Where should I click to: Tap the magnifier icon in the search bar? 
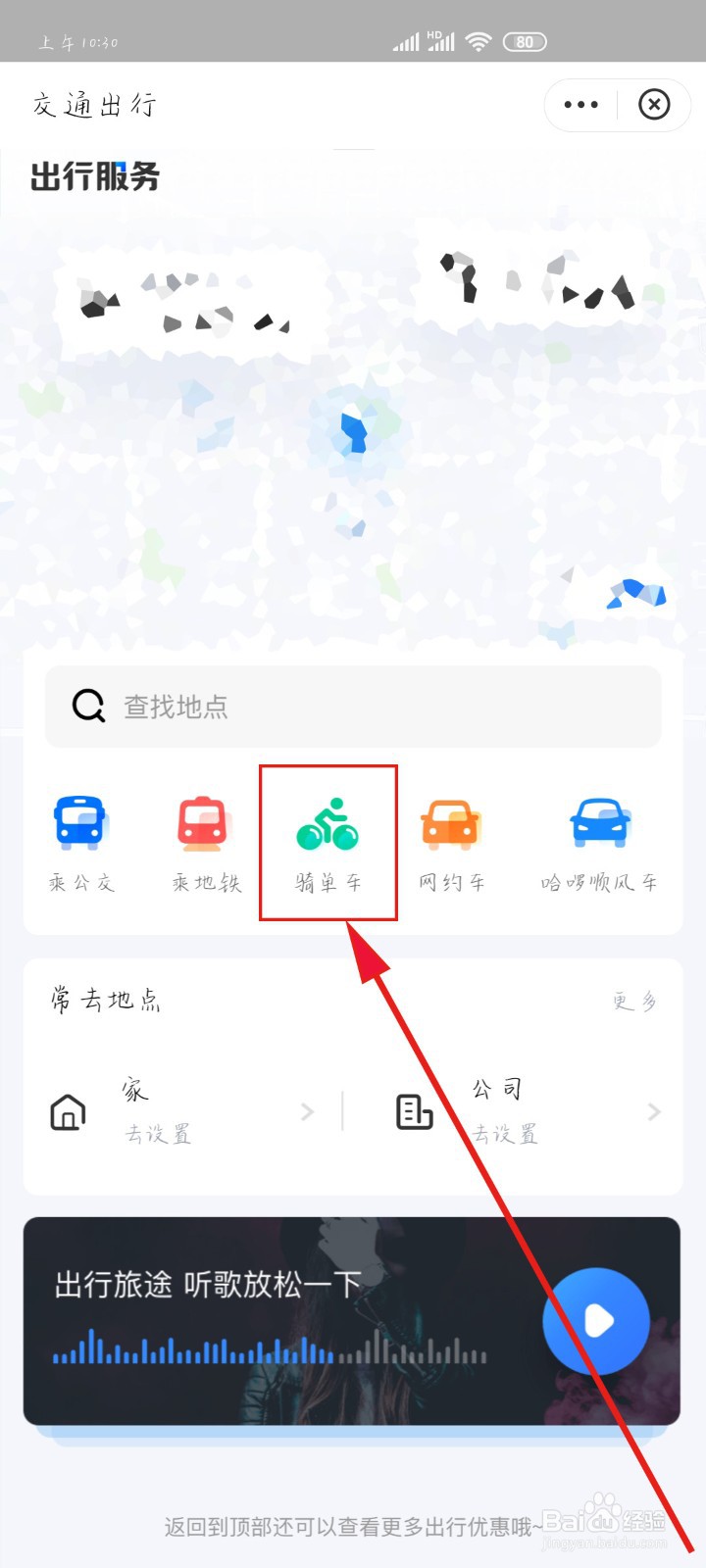click(x=87, y=706)
